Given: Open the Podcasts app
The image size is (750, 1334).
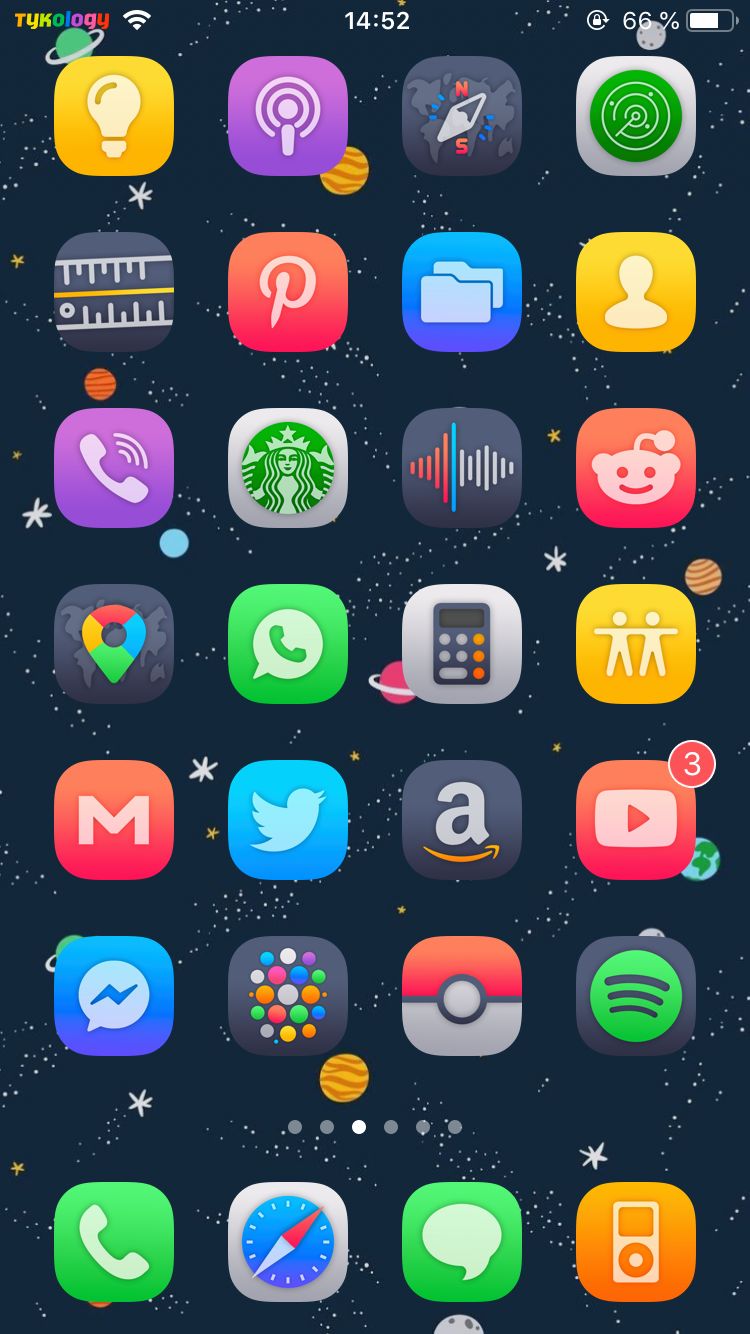Looking at the screenshot, I should coord(288,116).
